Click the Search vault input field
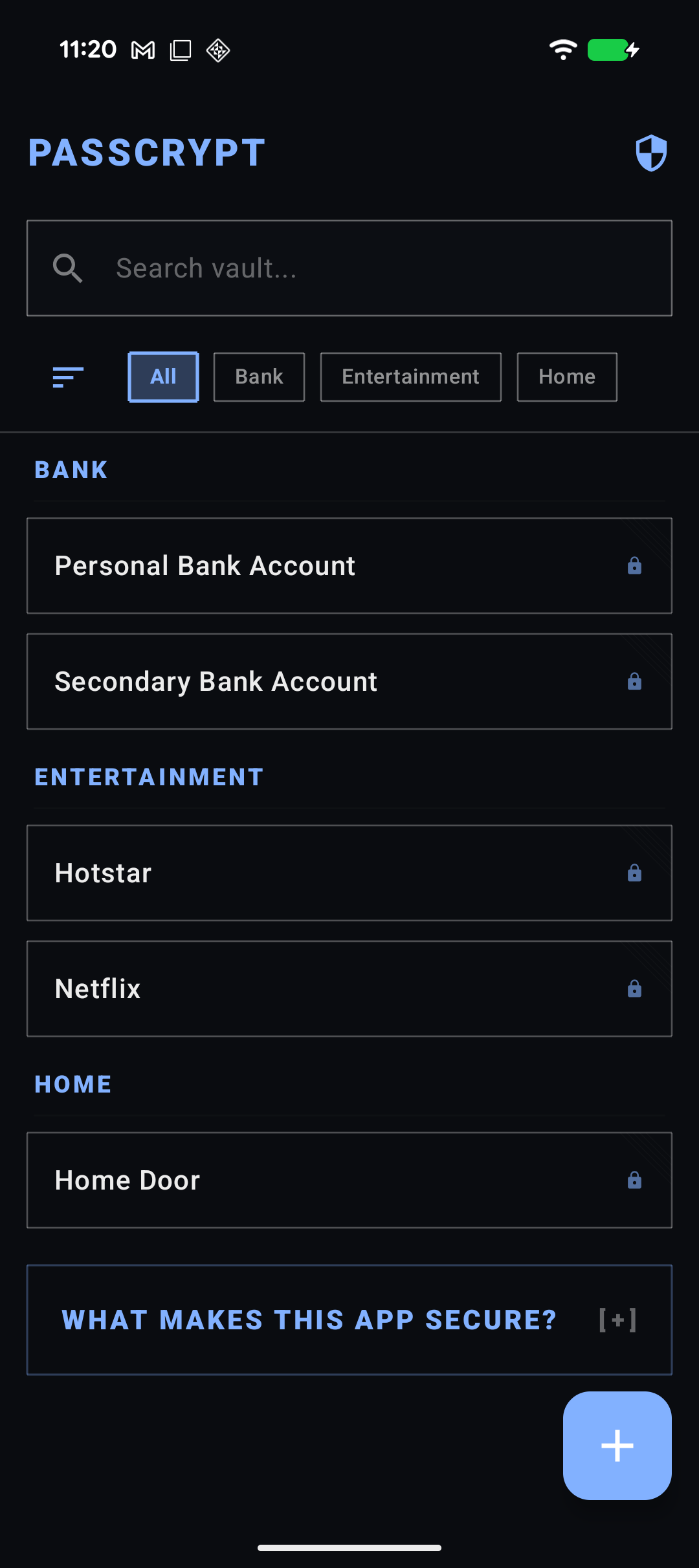The width and height of the screenshot is (699, 1568). coord(349,268)
